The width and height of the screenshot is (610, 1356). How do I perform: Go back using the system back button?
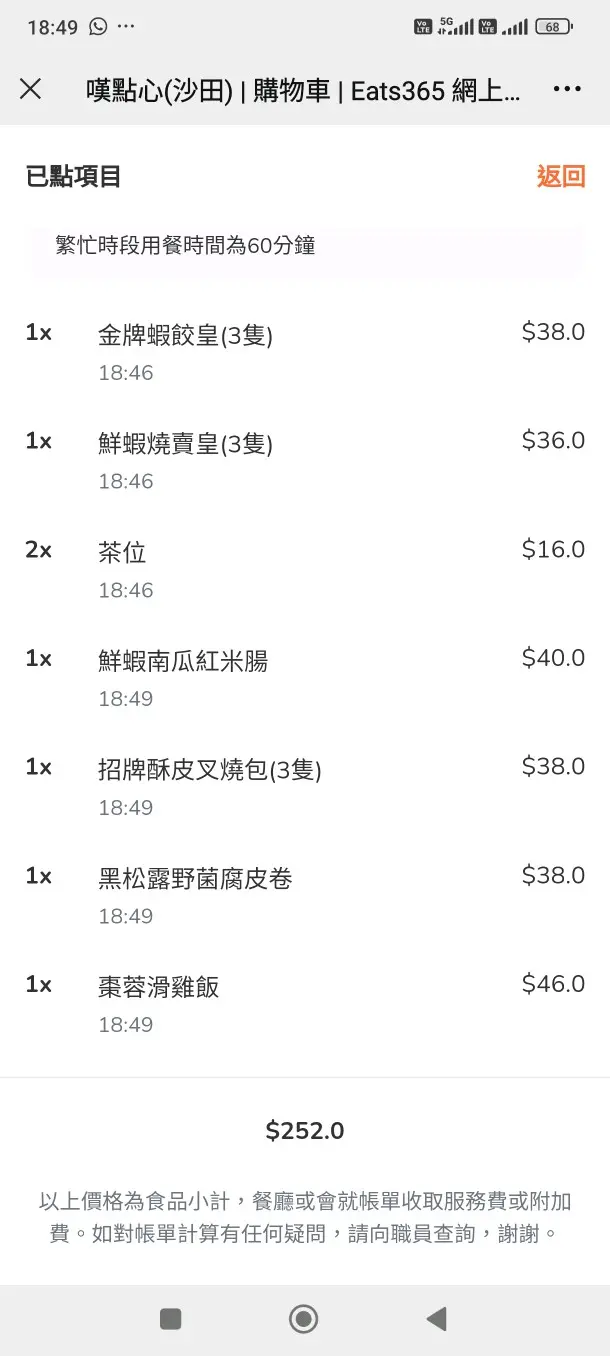[x=436, y=1319]
